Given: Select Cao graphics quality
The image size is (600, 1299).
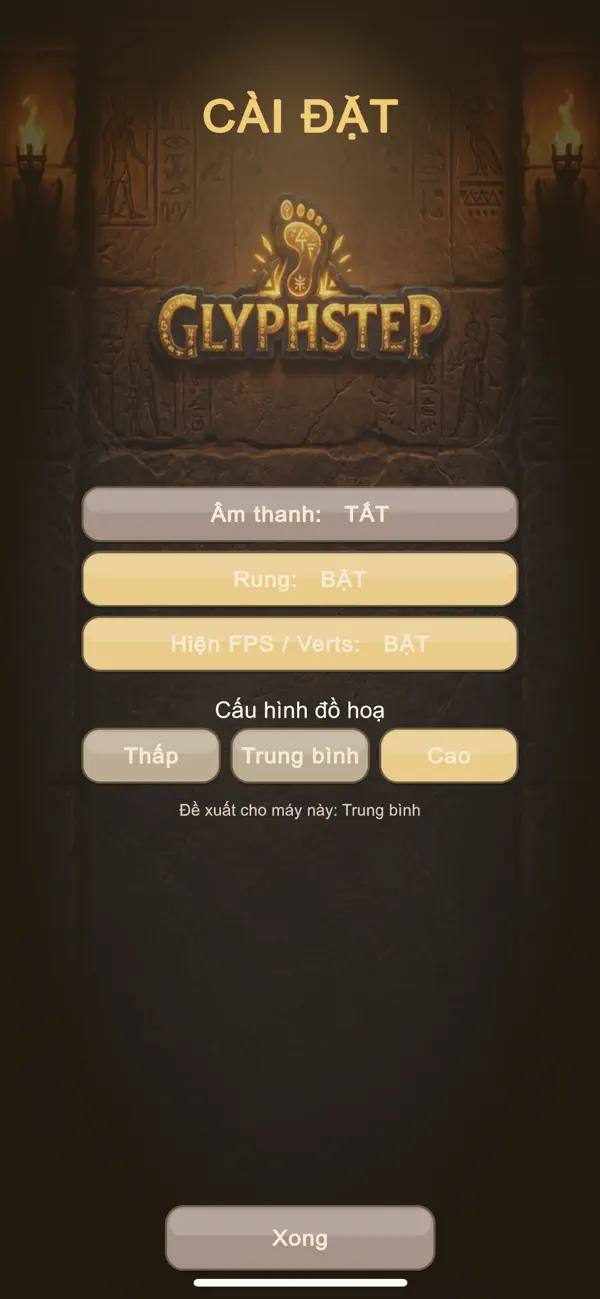Looking at the screenshot, I should point(449,755).
